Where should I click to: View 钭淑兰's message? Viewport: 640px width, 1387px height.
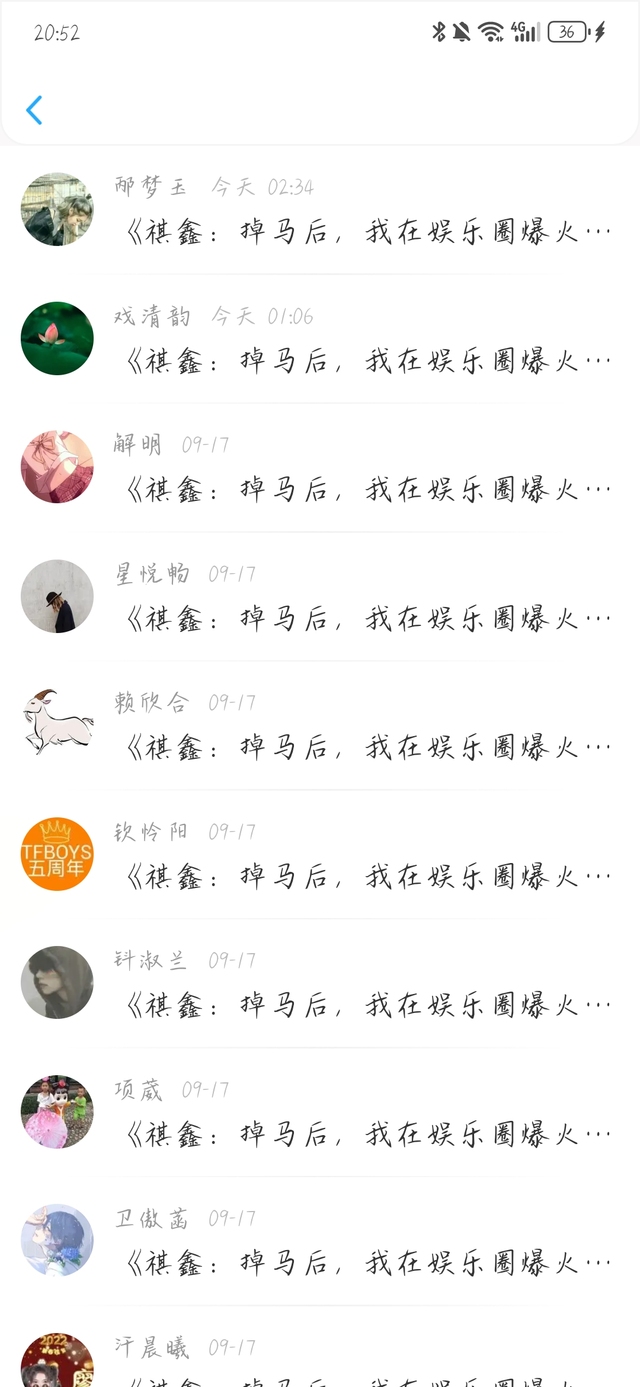(320, 984)
